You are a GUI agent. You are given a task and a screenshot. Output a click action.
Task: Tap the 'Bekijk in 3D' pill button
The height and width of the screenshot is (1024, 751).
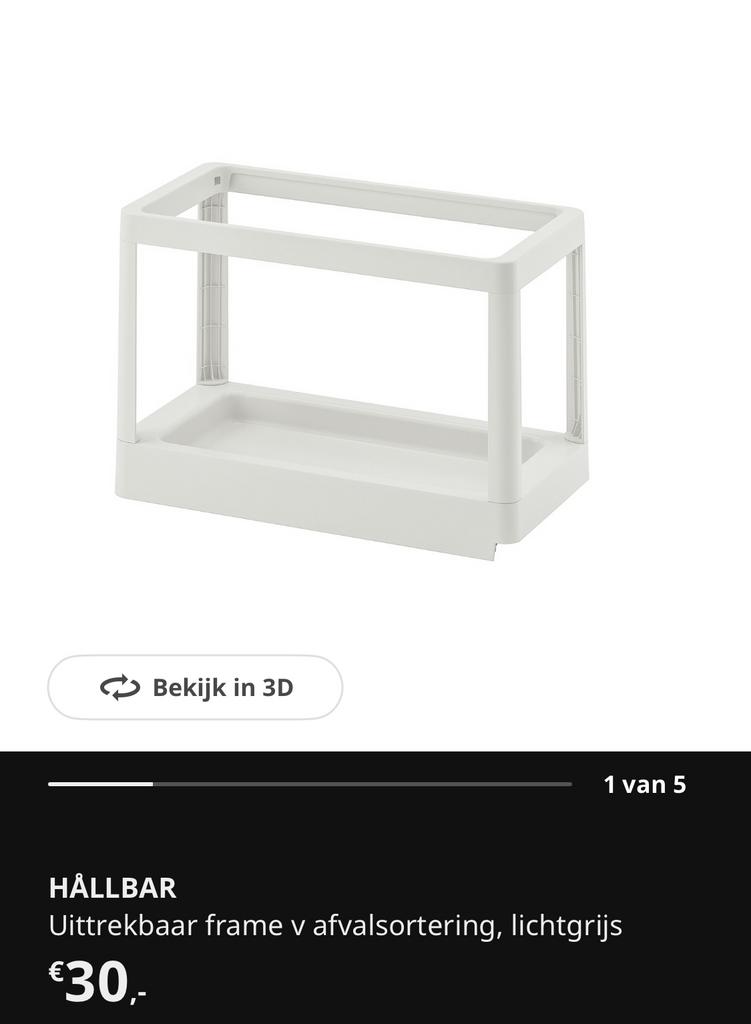(x=194, y=688)
